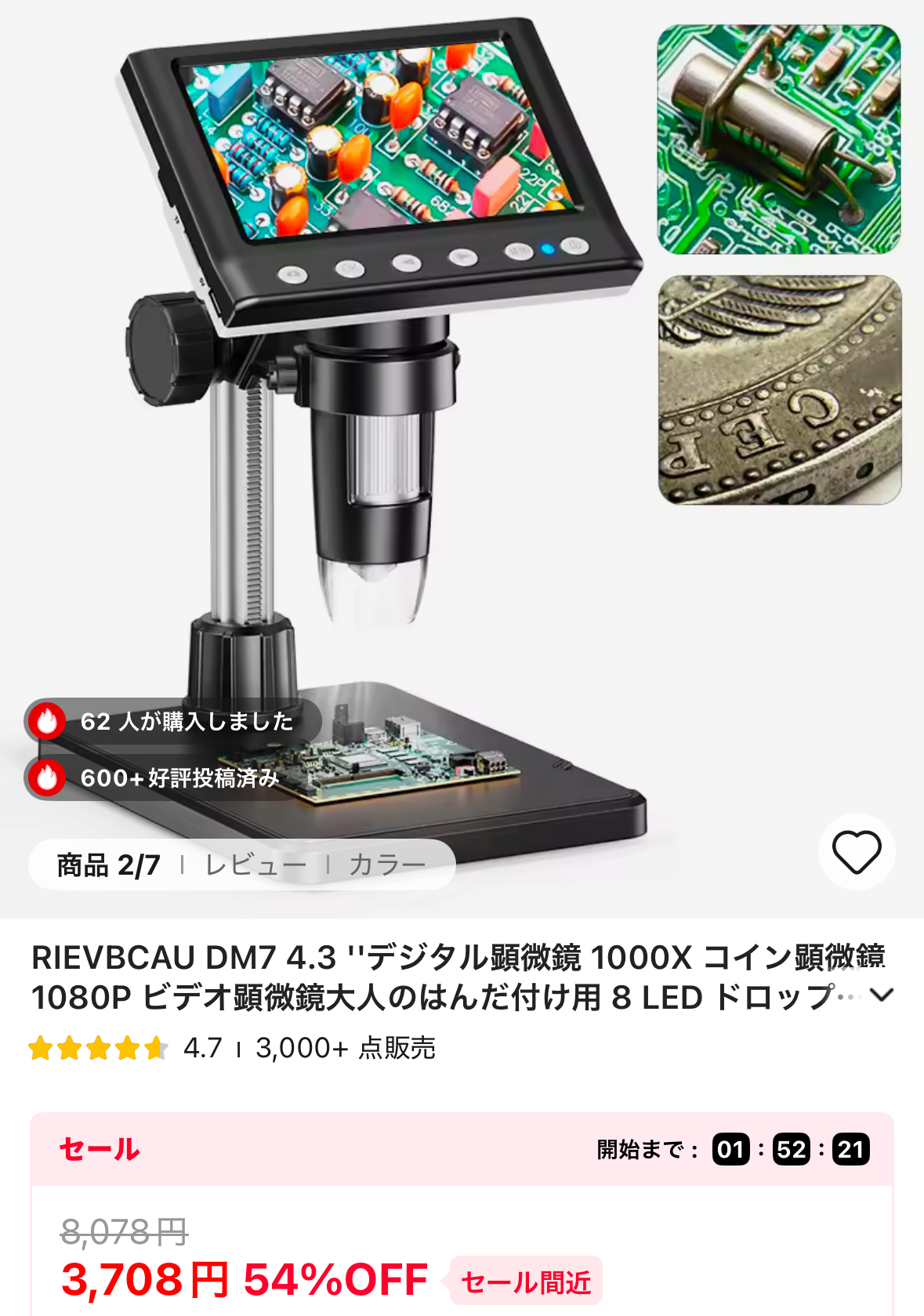Image resolution: width=924 pixels, height=1316 pixels.
Task: Open the 4.7 star rating reviews
Action: (x=125, y=1048)
